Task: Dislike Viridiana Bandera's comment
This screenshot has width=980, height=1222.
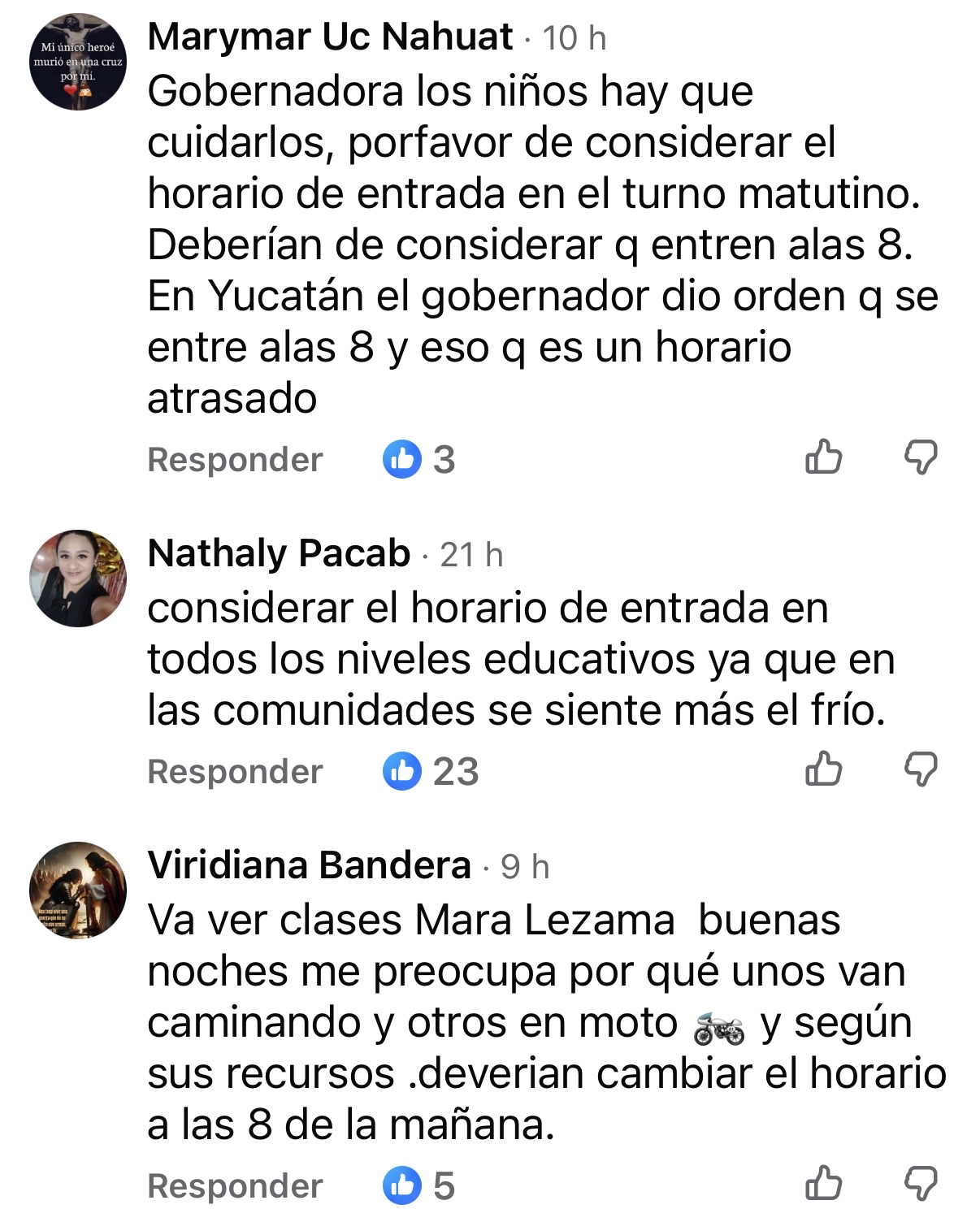Action: click(x=921, y=1184)
